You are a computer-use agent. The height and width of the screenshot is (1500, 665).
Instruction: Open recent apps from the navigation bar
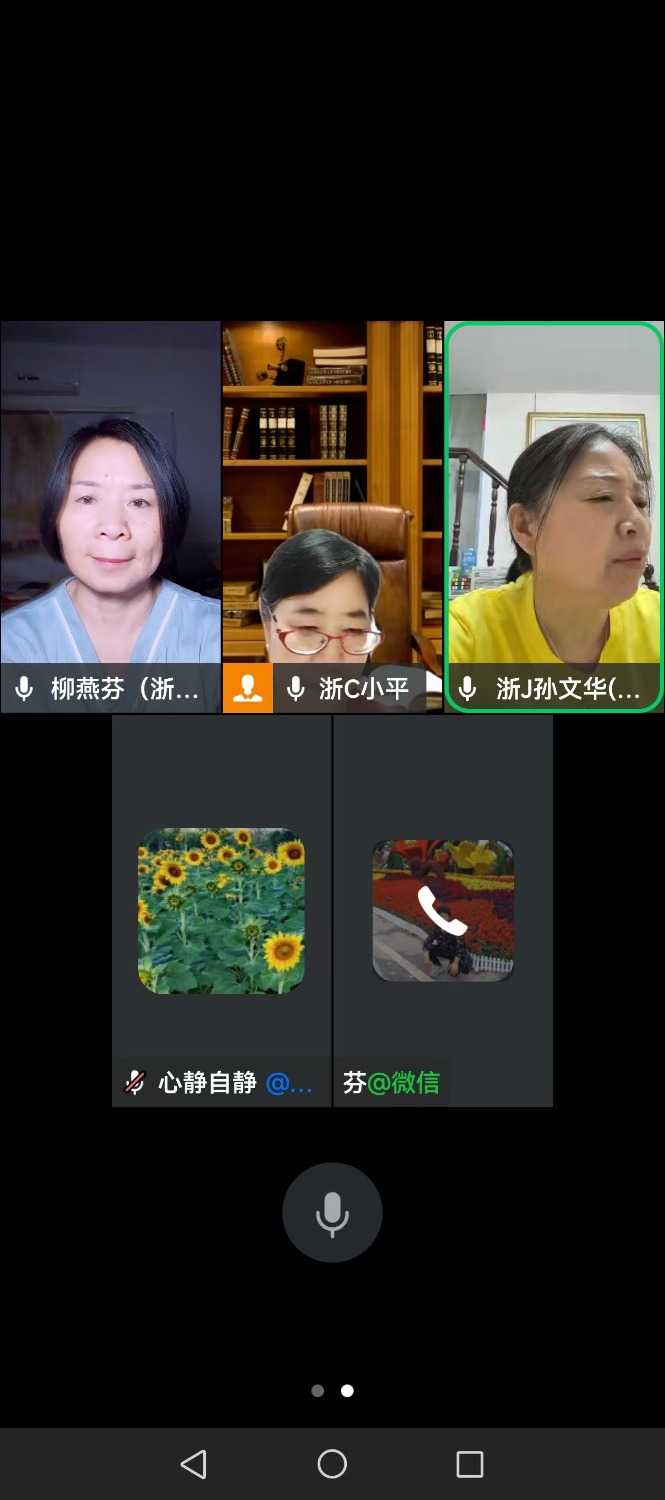(469, 1464)
